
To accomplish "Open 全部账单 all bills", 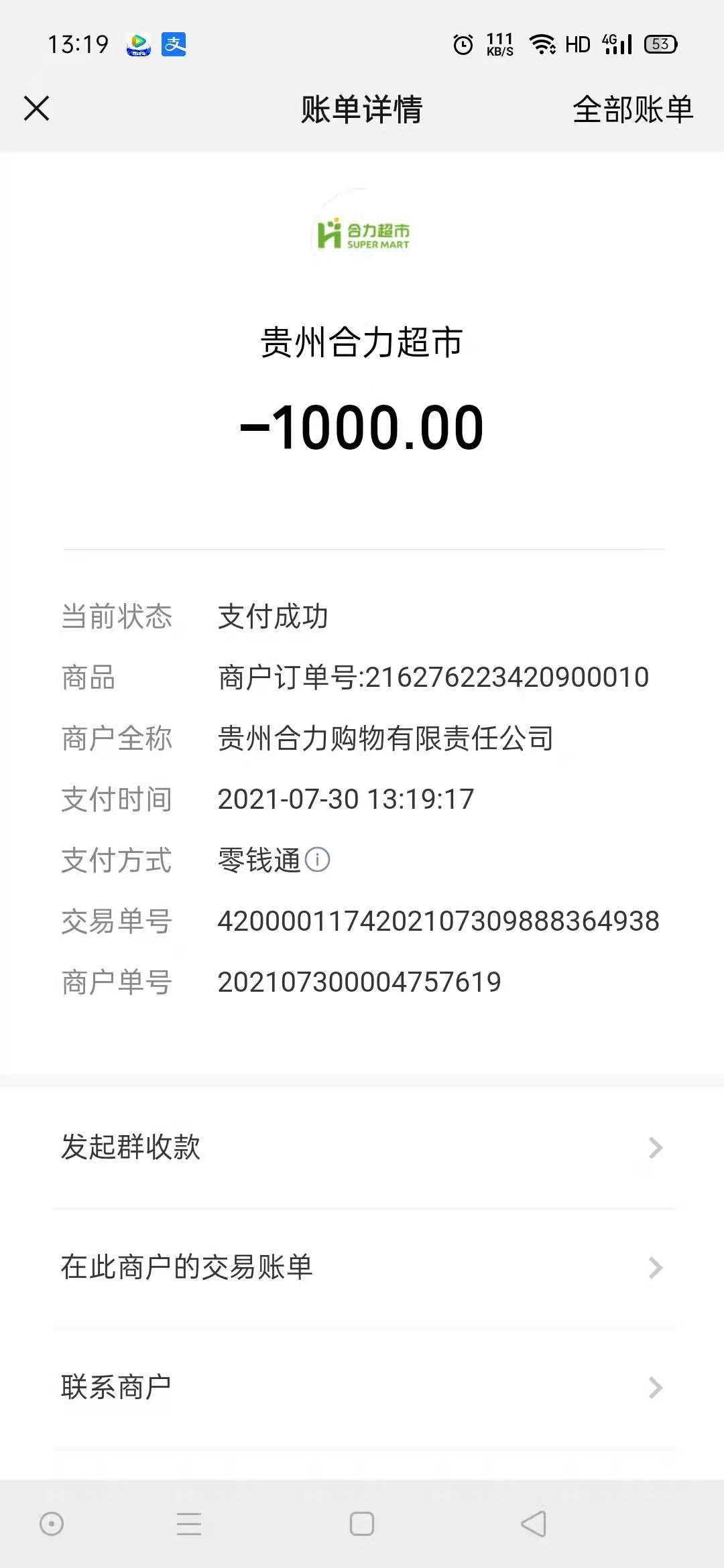I will pos(632,109).
